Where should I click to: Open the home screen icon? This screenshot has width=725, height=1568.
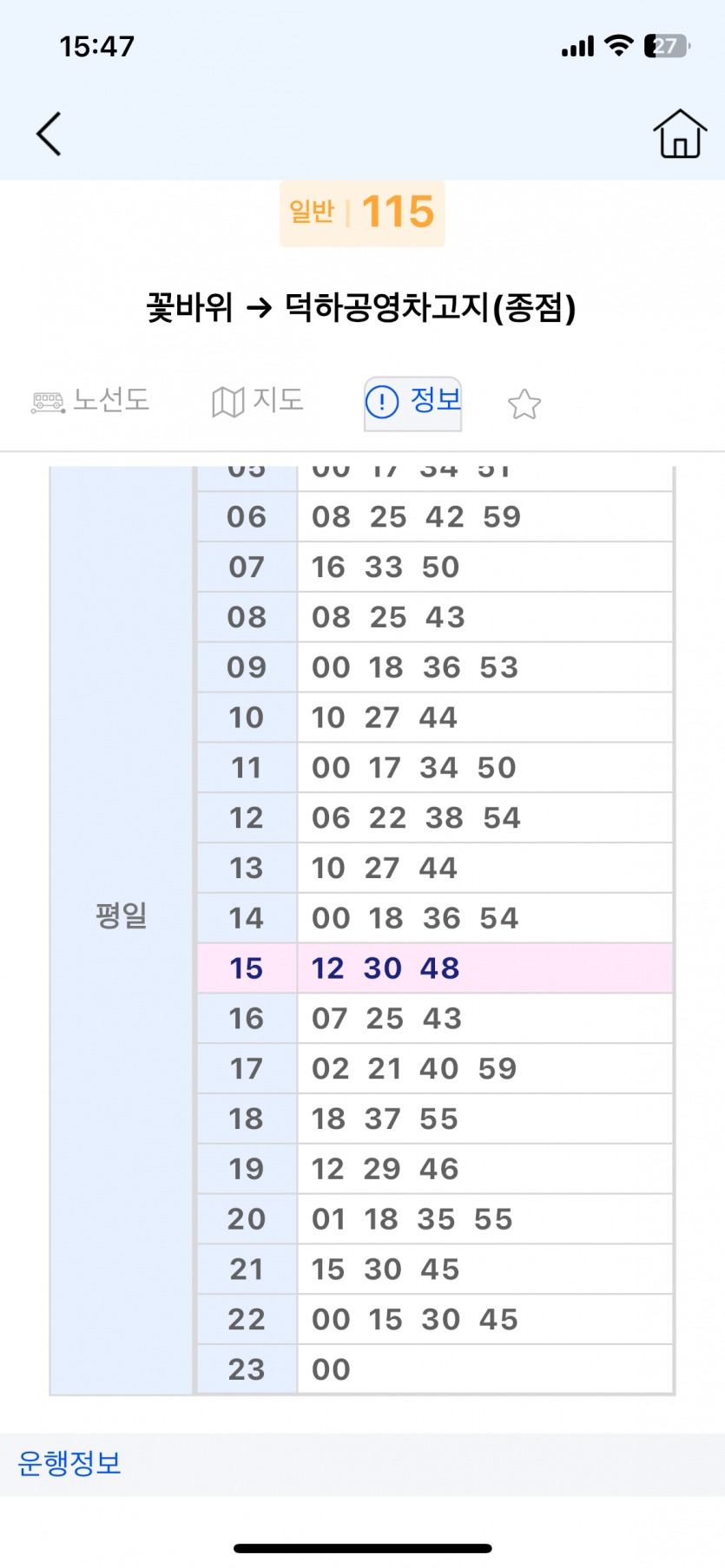coord(679,134)
